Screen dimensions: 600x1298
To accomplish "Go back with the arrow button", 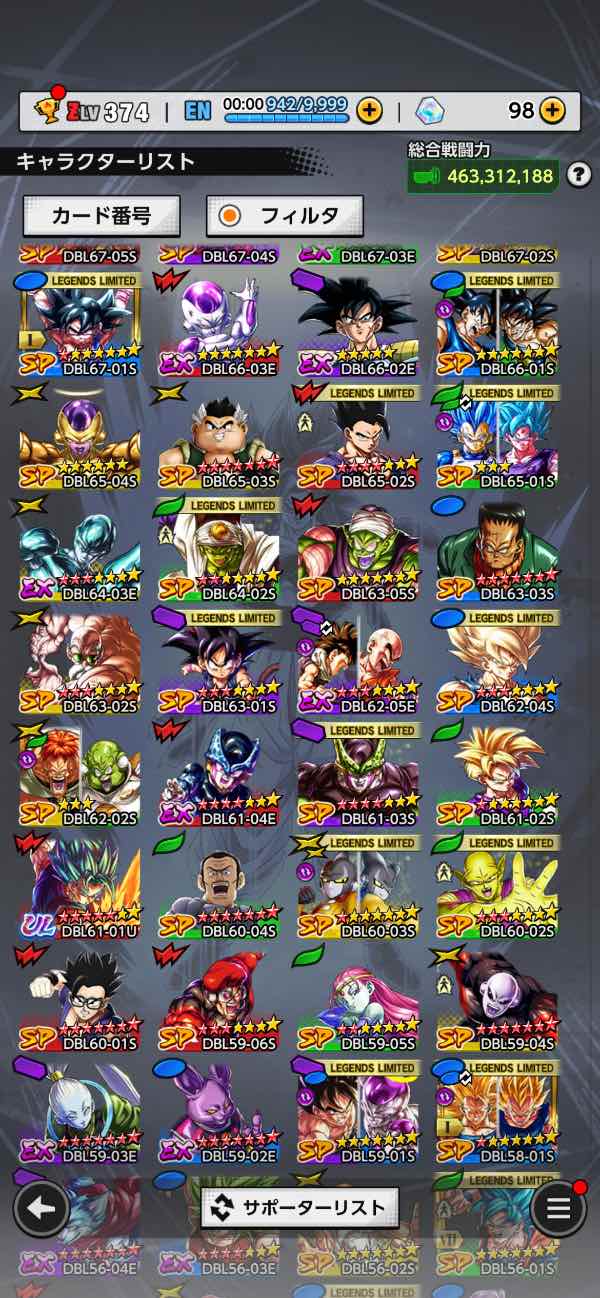I will tap(41, 1208).
